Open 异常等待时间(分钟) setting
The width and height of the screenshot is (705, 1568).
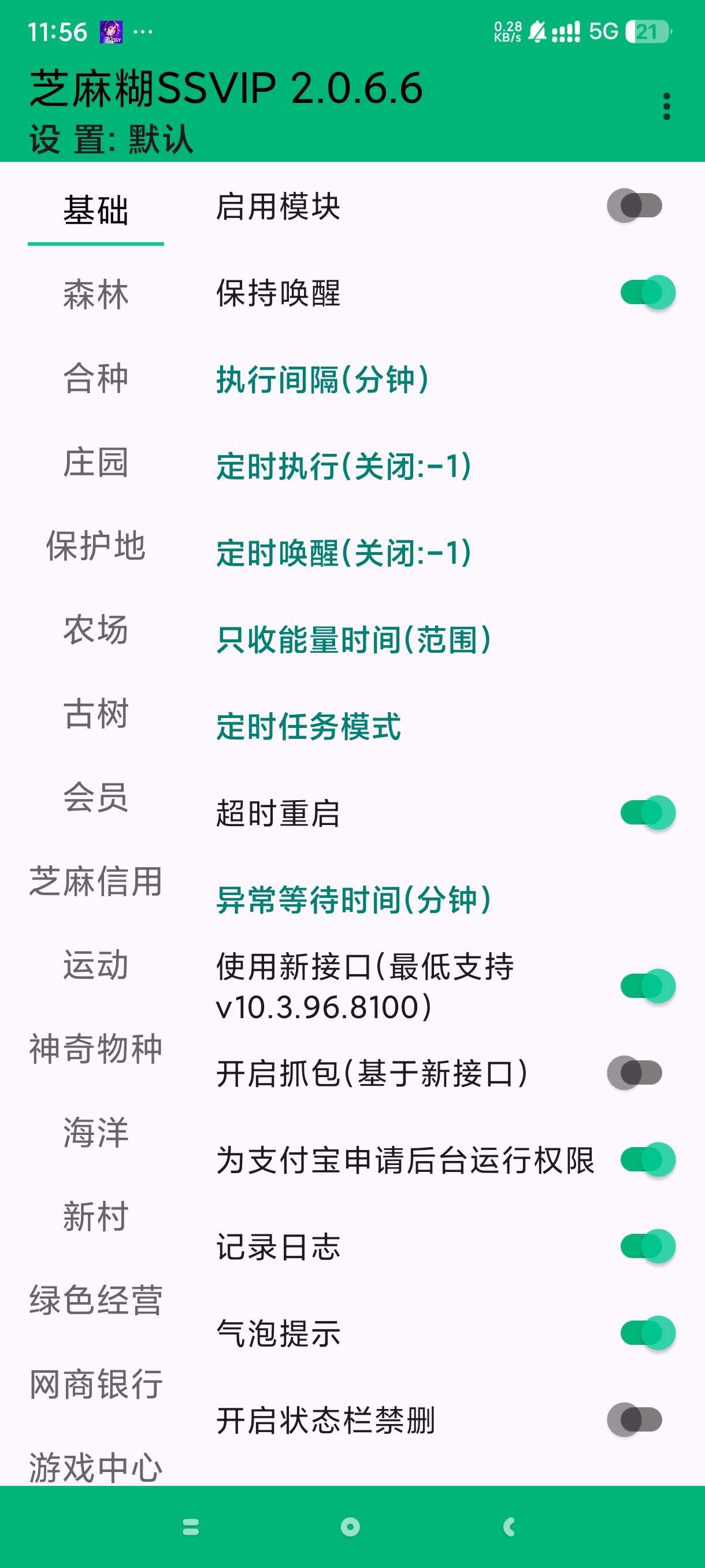354,900
